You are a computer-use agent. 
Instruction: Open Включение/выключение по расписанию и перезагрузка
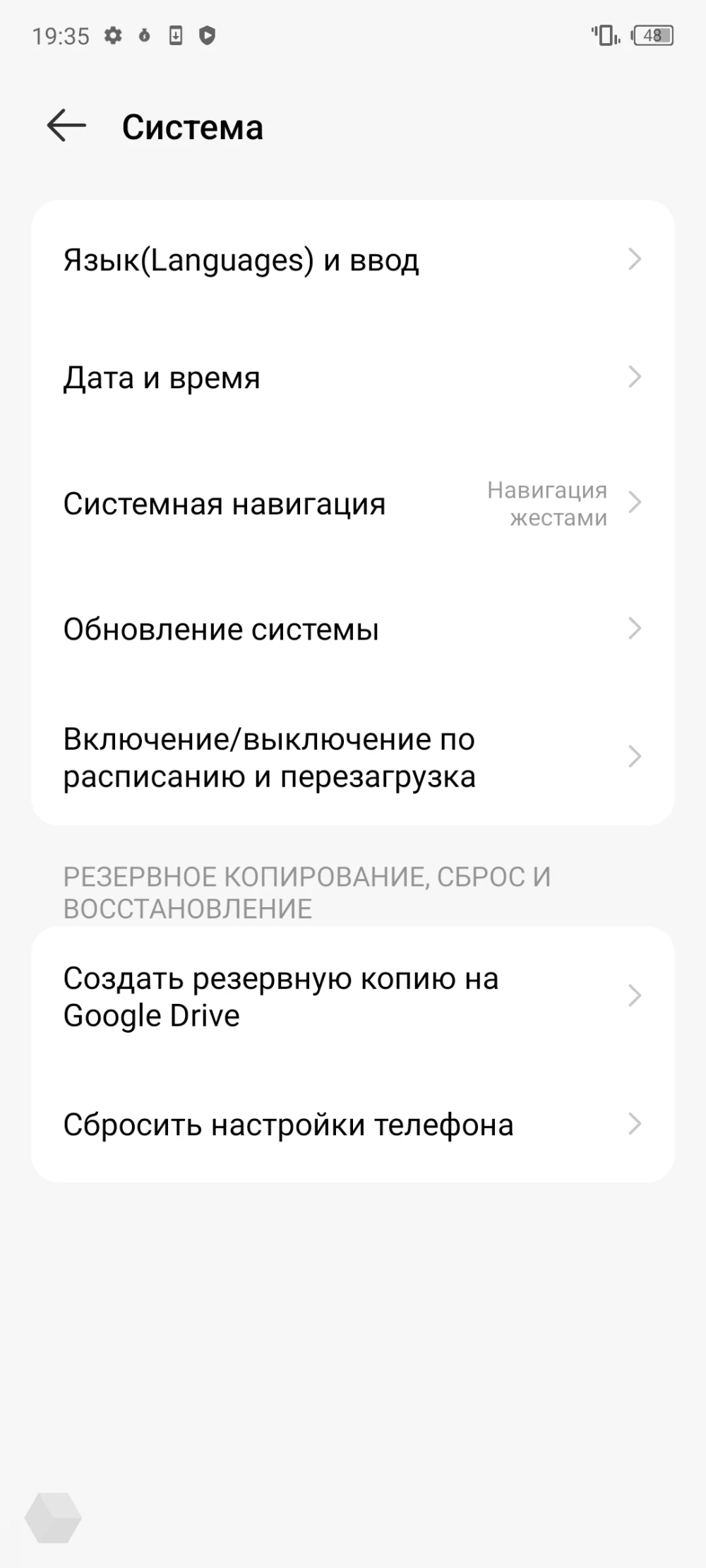352,758
